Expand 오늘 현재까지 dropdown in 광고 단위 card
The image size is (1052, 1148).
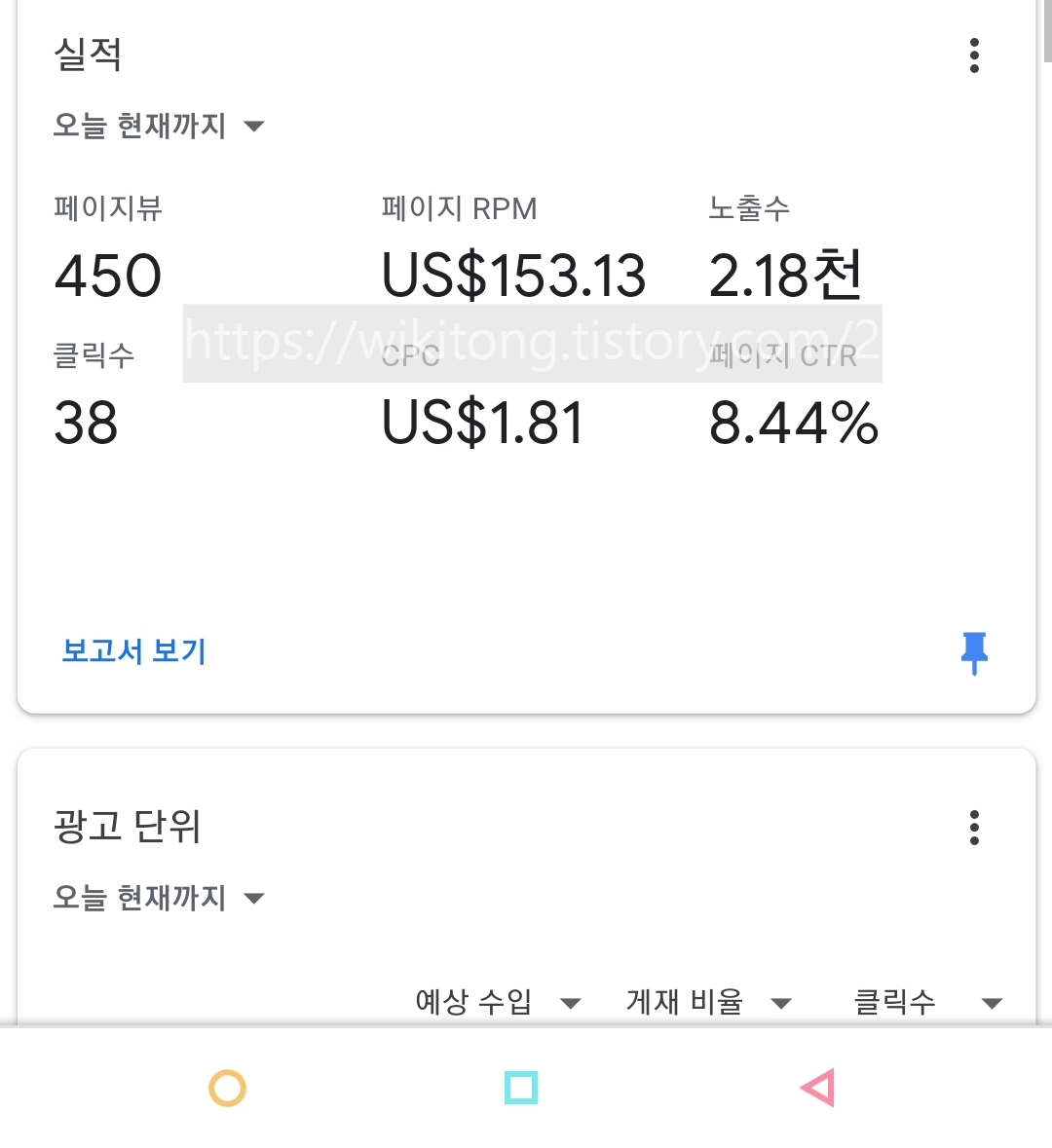click(x=159, y=898)
